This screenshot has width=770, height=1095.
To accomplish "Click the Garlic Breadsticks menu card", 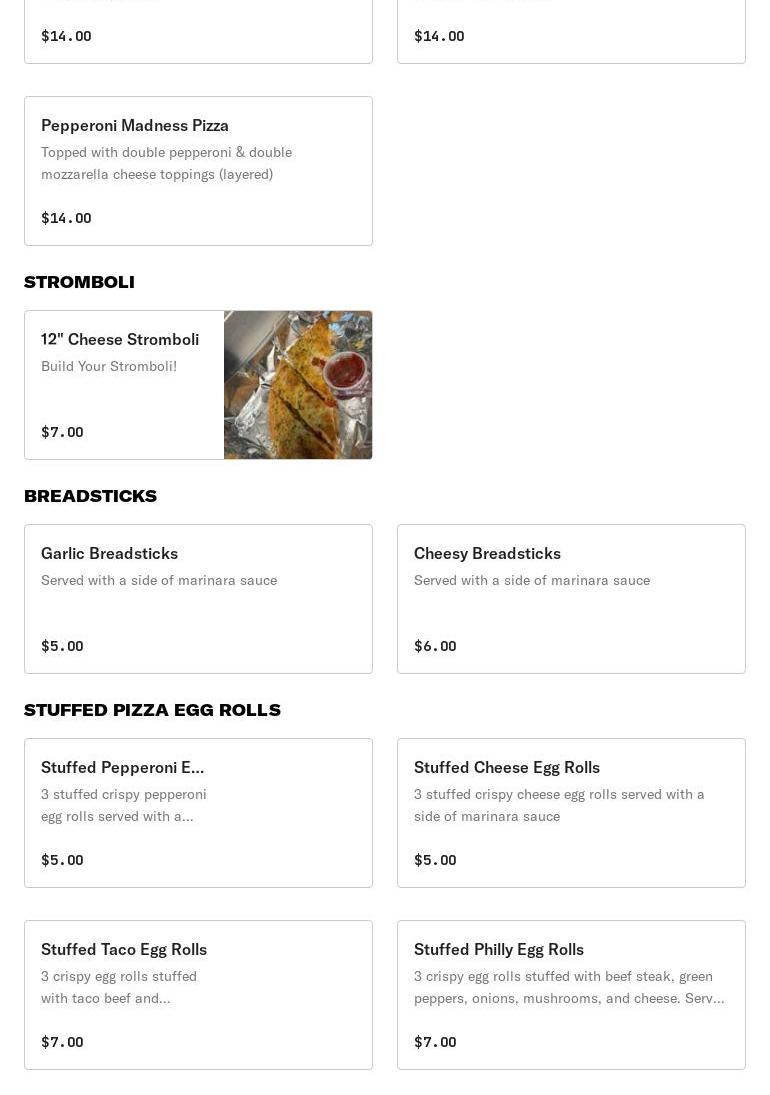I will 198,599.
